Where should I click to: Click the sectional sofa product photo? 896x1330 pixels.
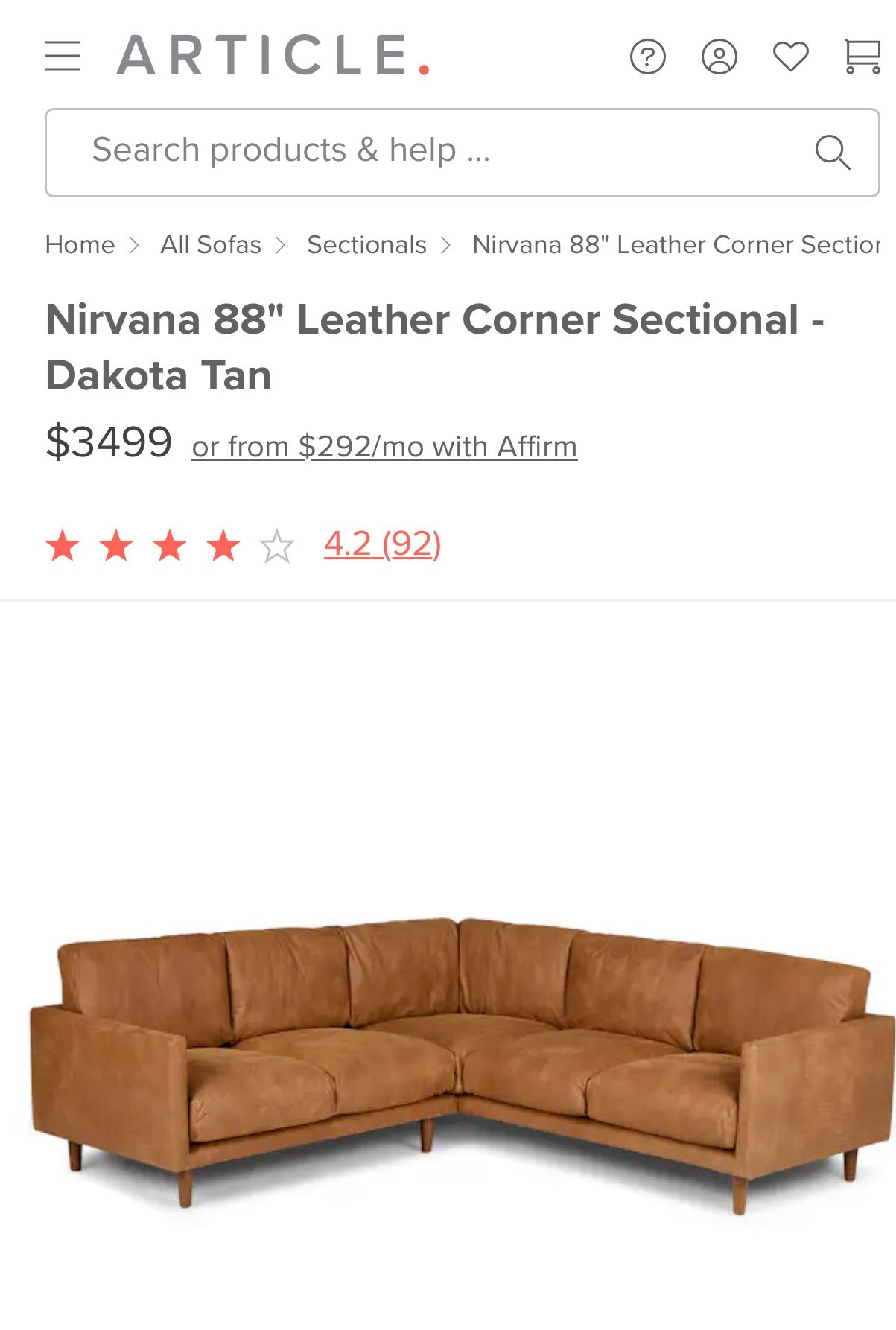[x=447, y=1043]
